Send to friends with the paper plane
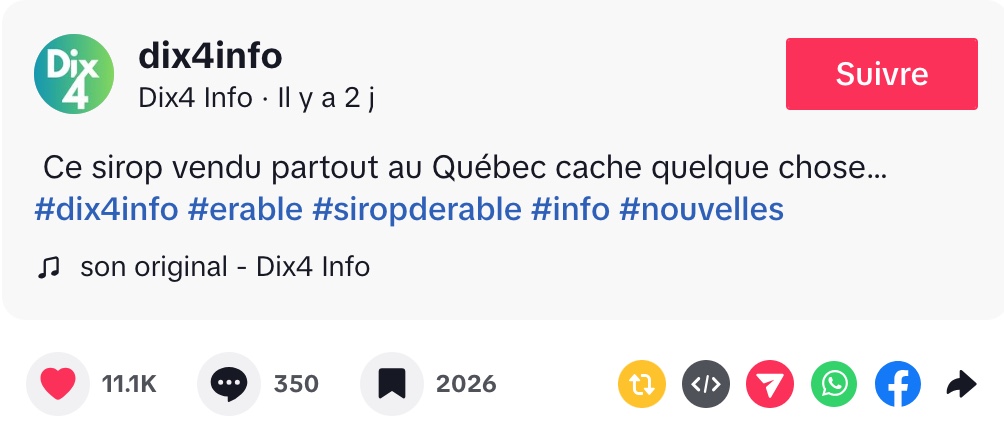 (770, 384)
